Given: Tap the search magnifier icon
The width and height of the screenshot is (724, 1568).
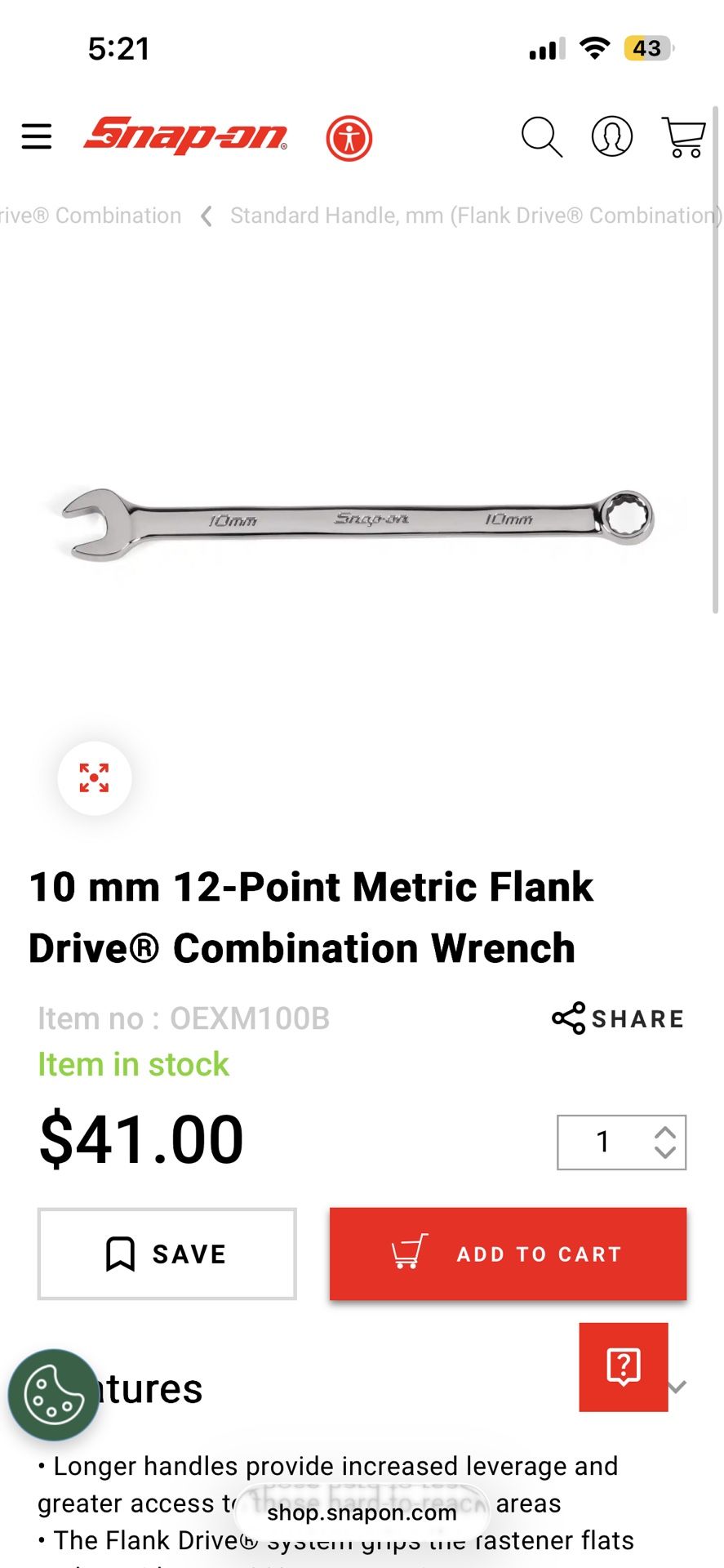Looking at the screenshot, I should pos(541,136).
